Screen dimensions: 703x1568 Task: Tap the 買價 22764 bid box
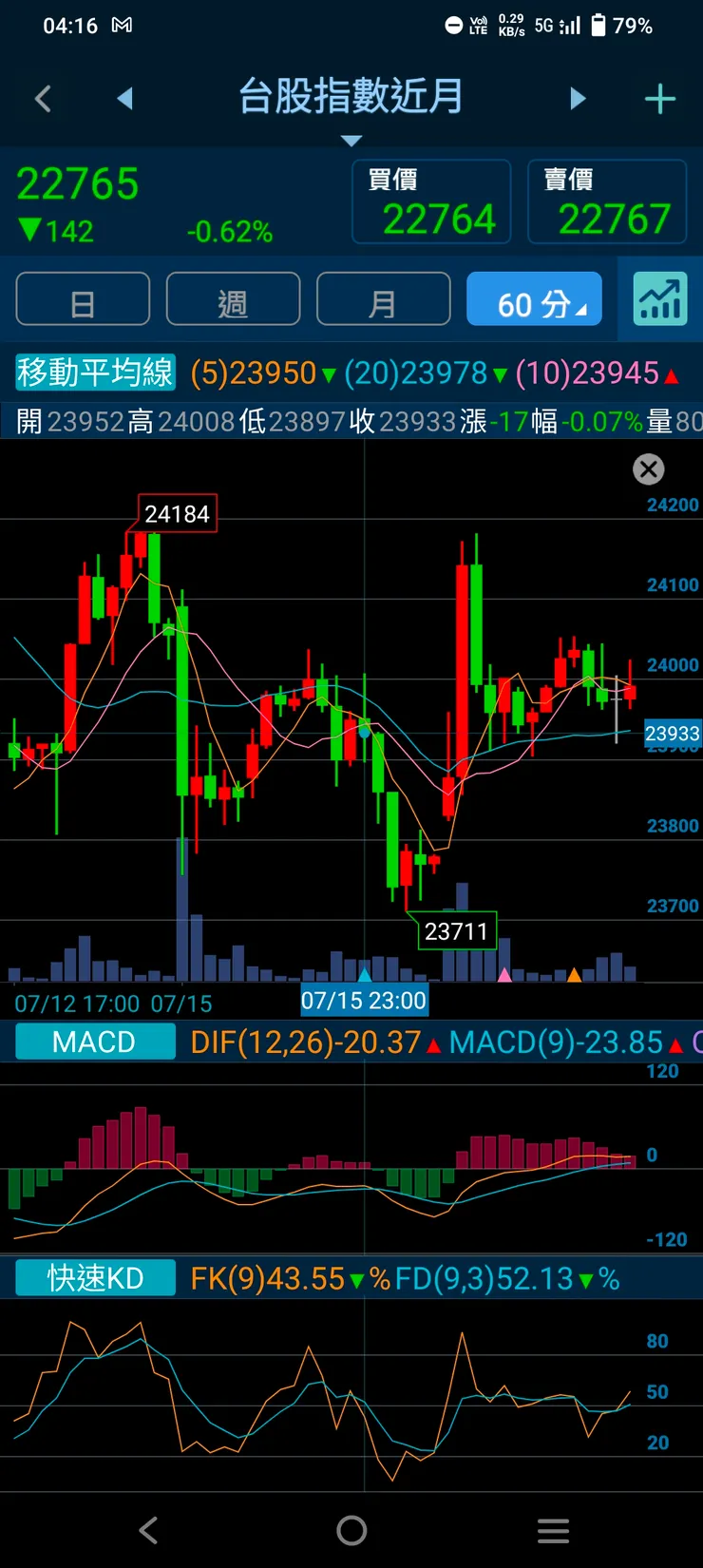click(x=431, y=202)
